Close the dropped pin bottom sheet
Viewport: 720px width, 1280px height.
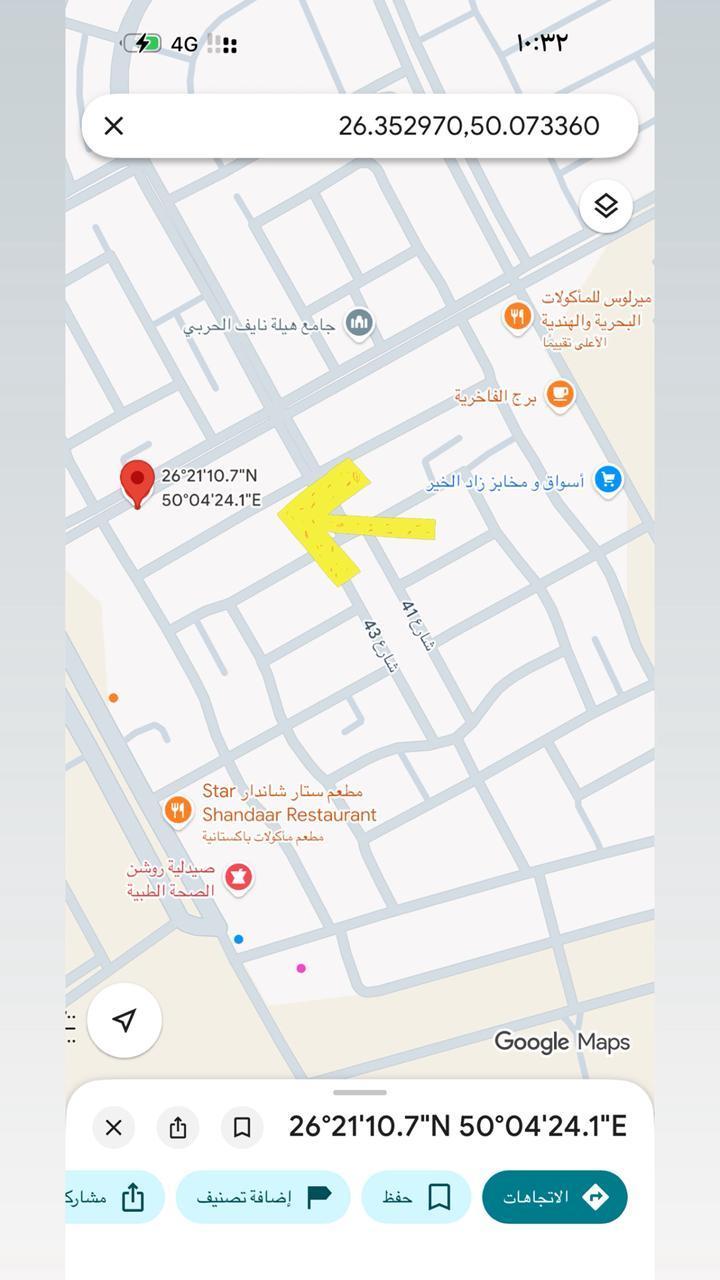(x=114, y=1128)
